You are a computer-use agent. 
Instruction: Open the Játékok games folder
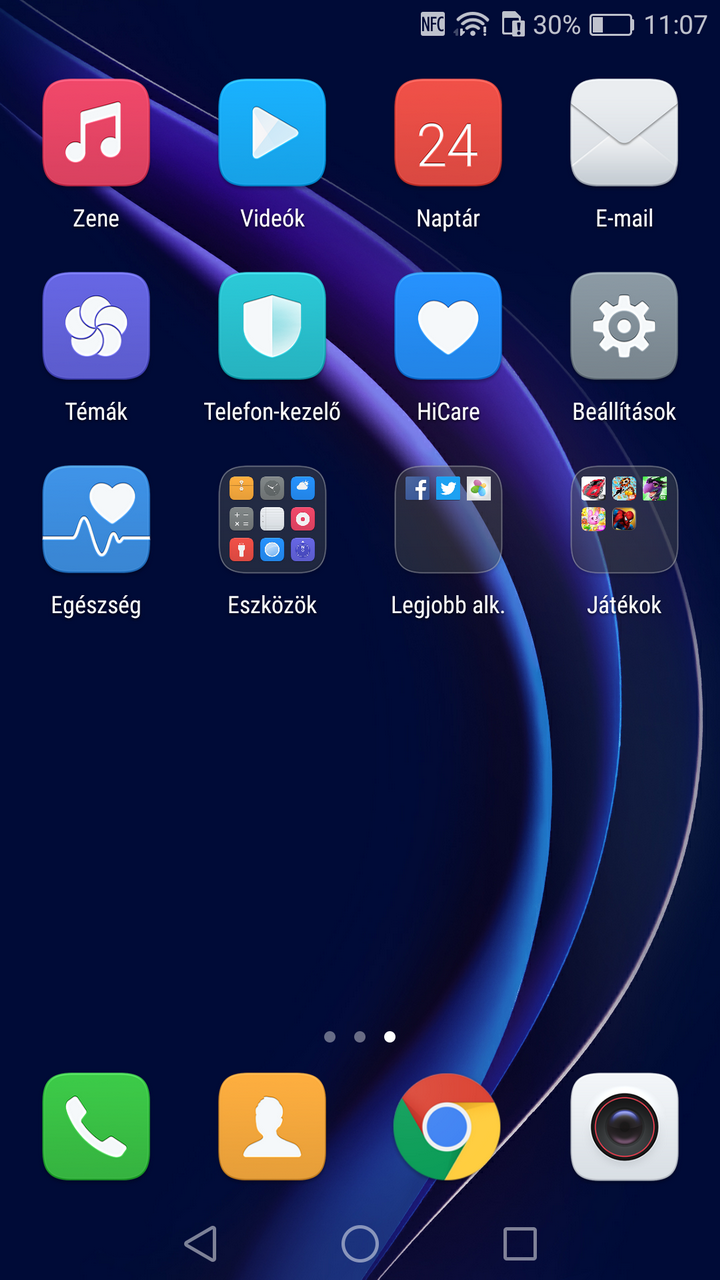click(624, 519)
